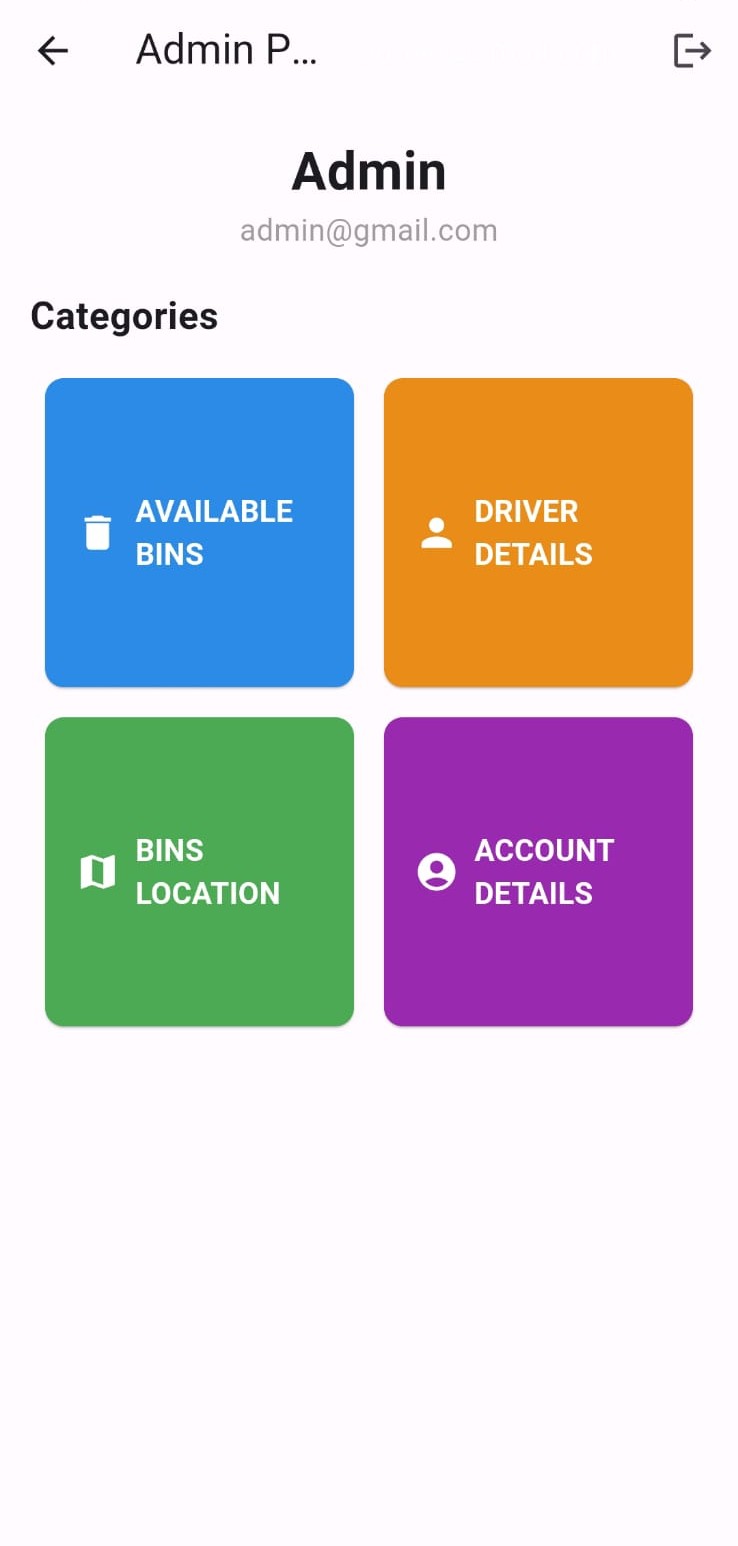Open the Bins Location card

point(199,871)
